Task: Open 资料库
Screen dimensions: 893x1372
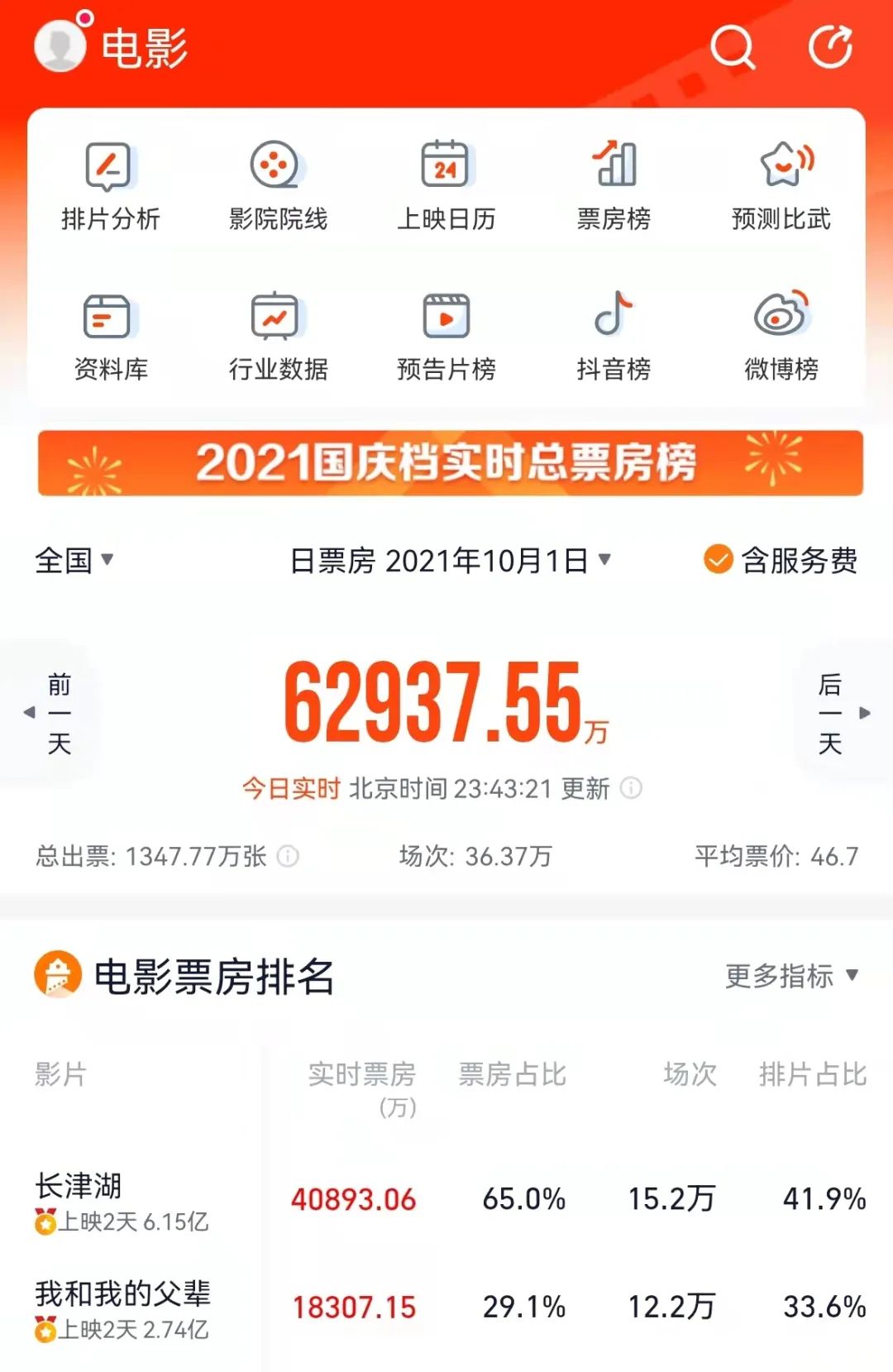Action: (110, 335)
